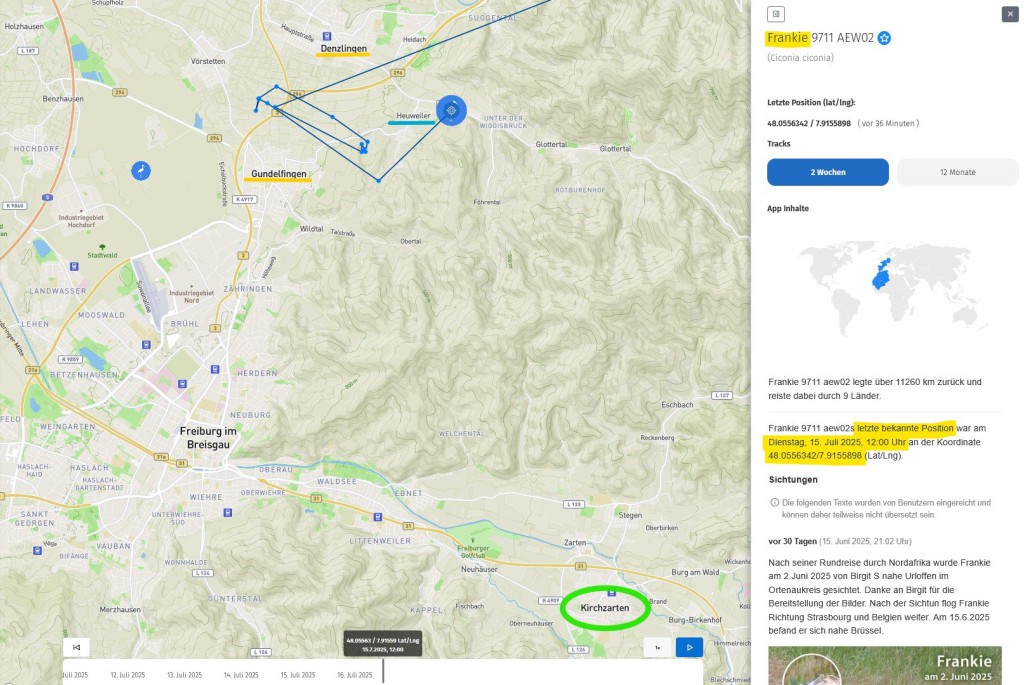Favorite Frankie with the star icon

(x=885, y=38)
